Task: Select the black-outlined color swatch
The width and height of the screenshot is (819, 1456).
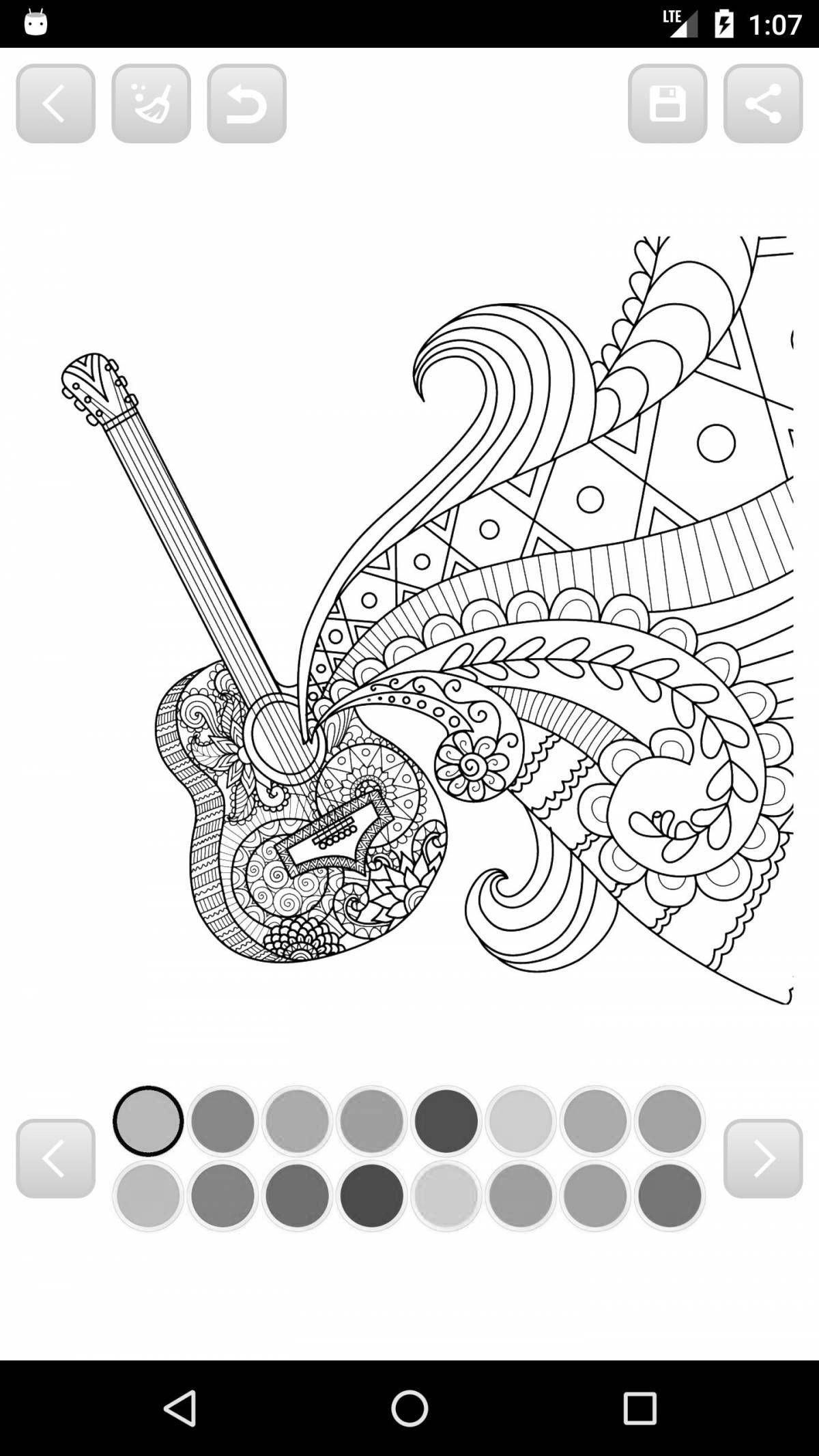Action: tap(148, 1121)
